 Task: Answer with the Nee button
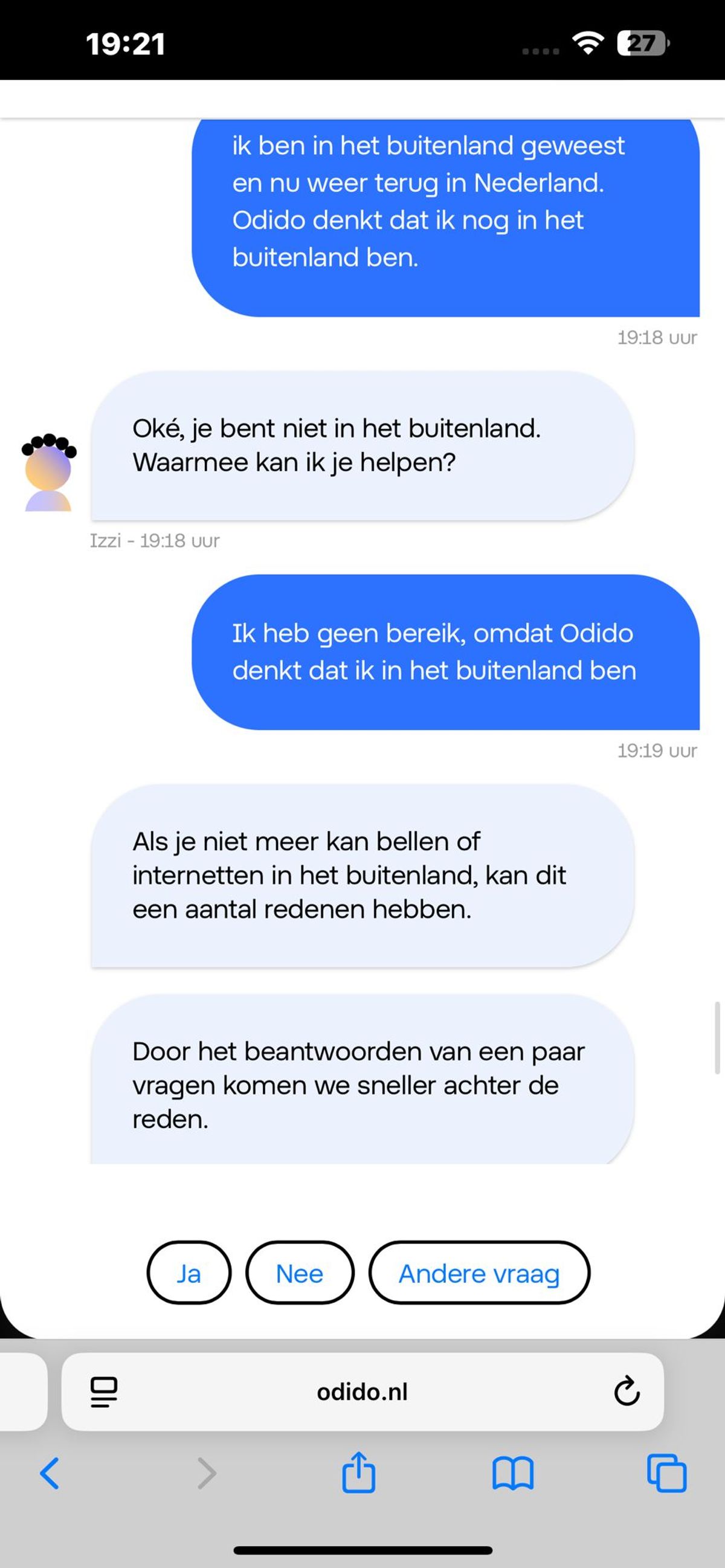[300, 1273]
